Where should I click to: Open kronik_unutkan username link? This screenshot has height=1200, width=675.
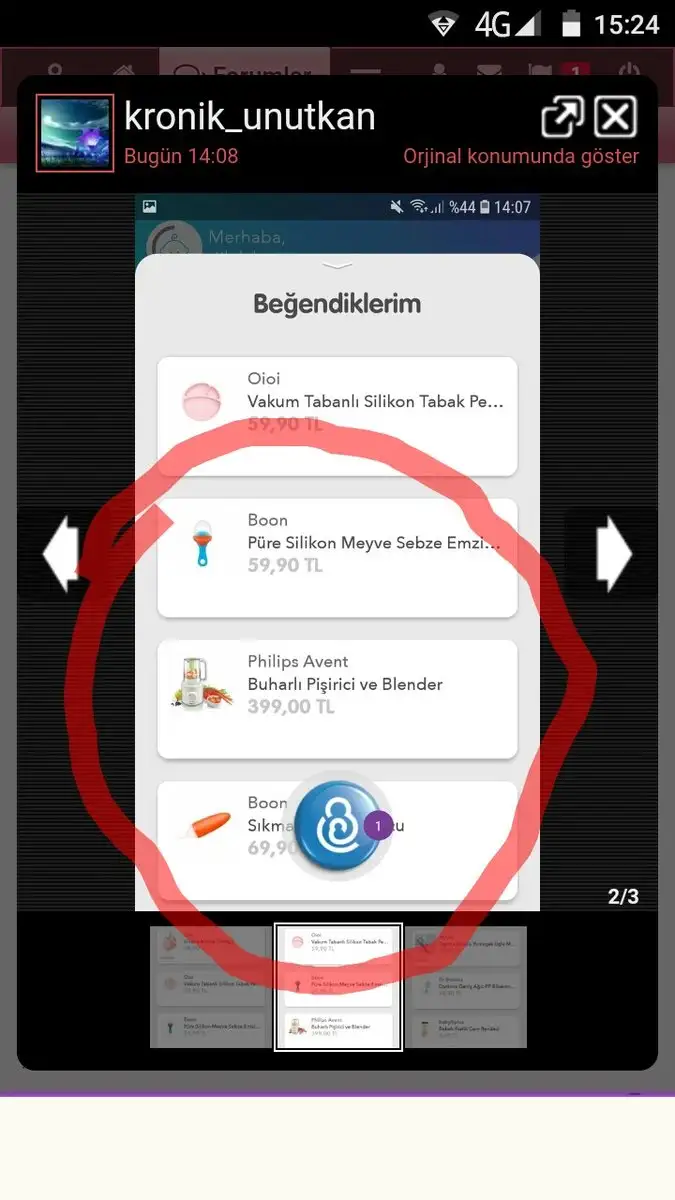coord(250,117)
